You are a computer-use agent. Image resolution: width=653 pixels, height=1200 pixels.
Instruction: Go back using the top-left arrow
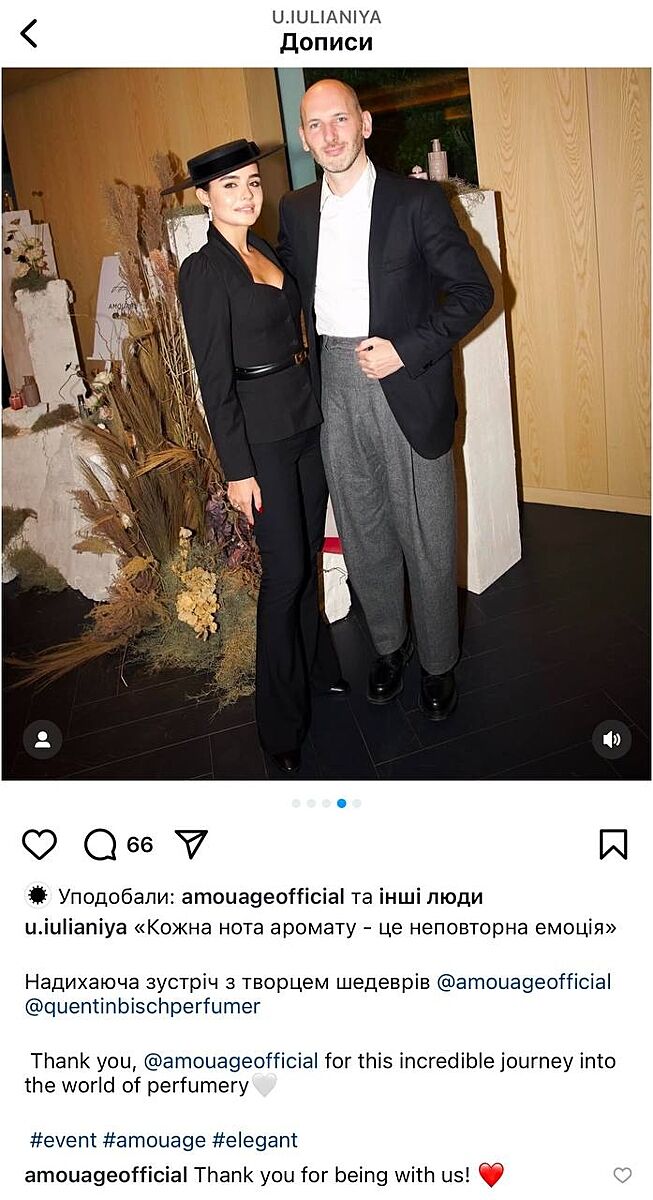[29, 33]
